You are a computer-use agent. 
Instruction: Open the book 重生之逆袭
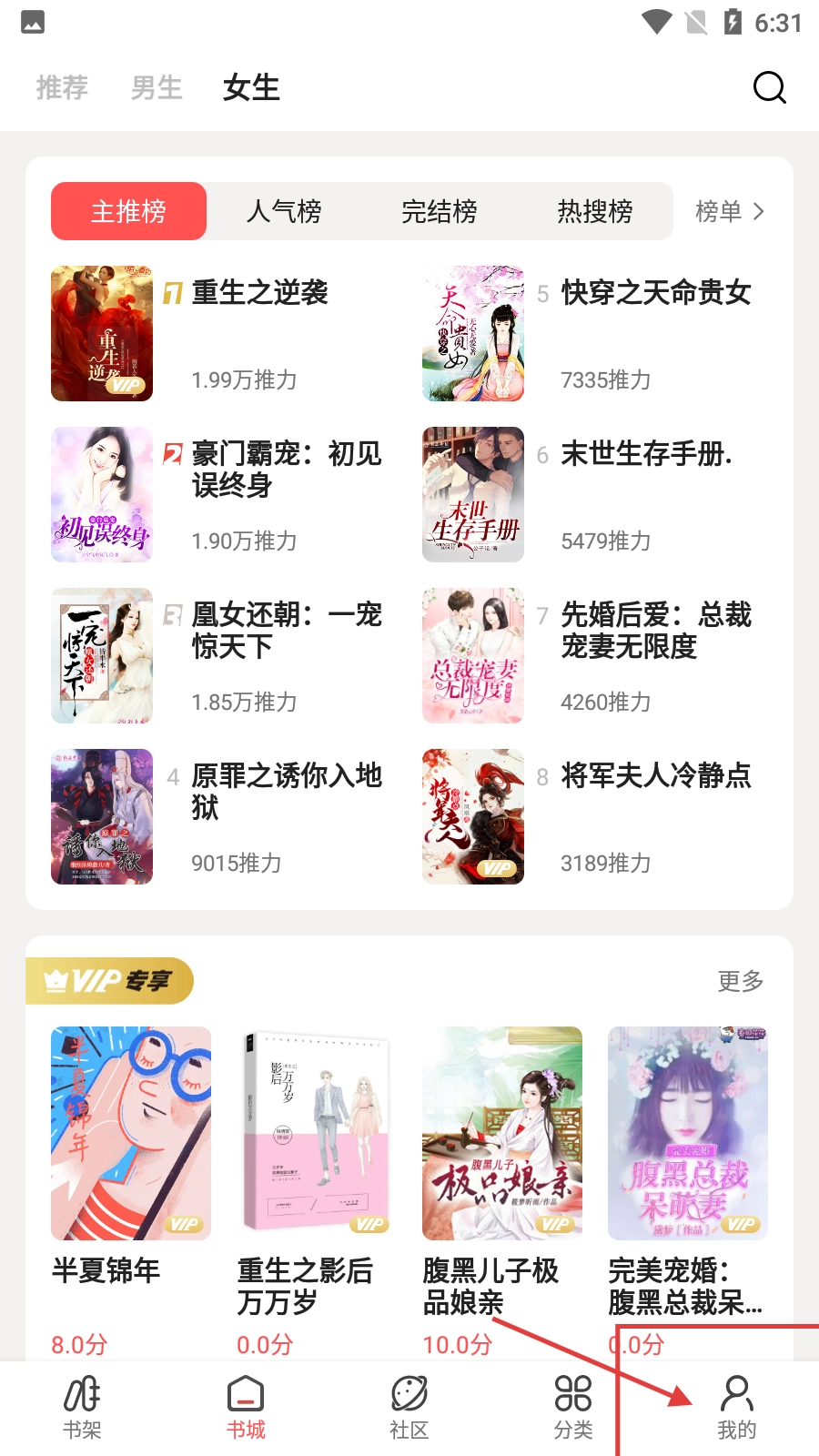[259, 293]
